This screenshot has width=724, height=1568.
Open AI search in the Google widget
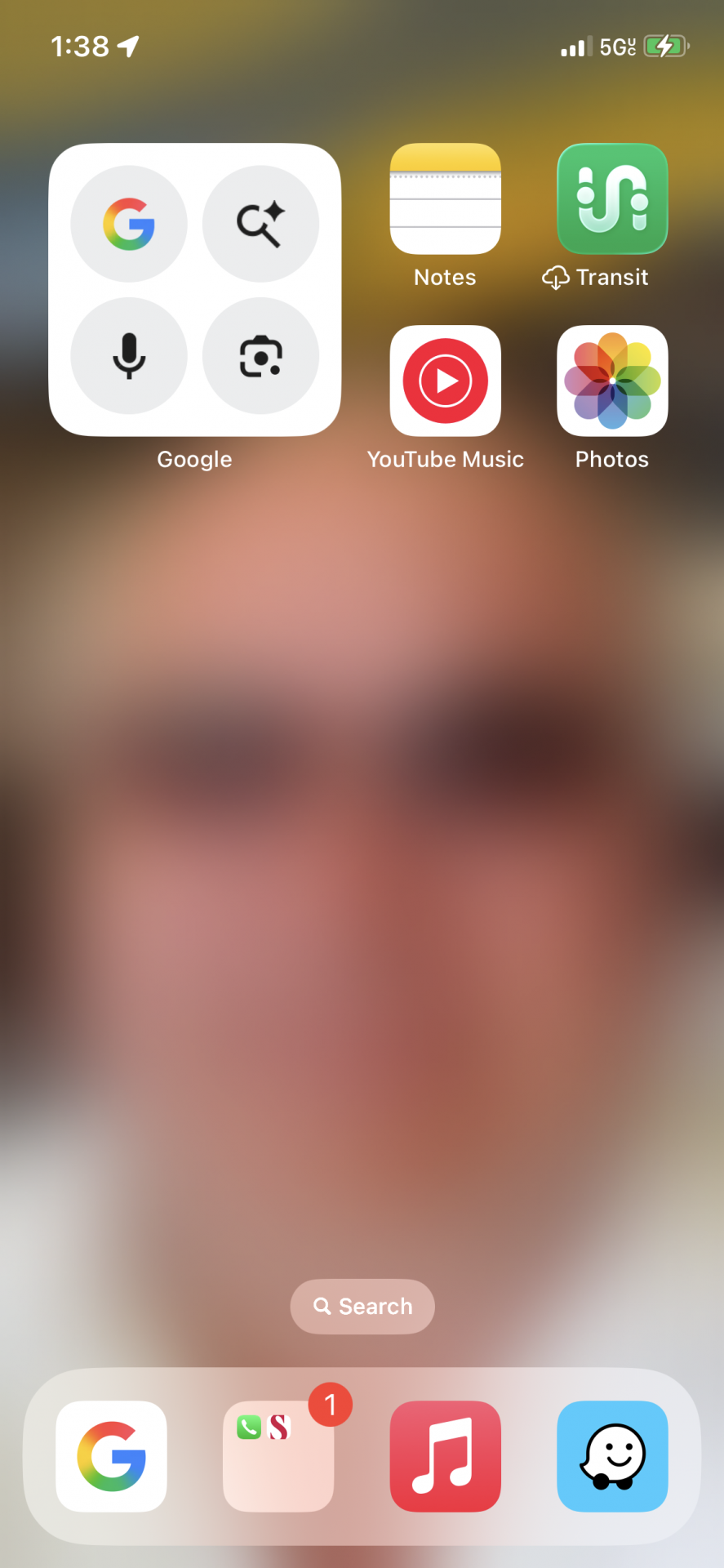pos(260,224)
